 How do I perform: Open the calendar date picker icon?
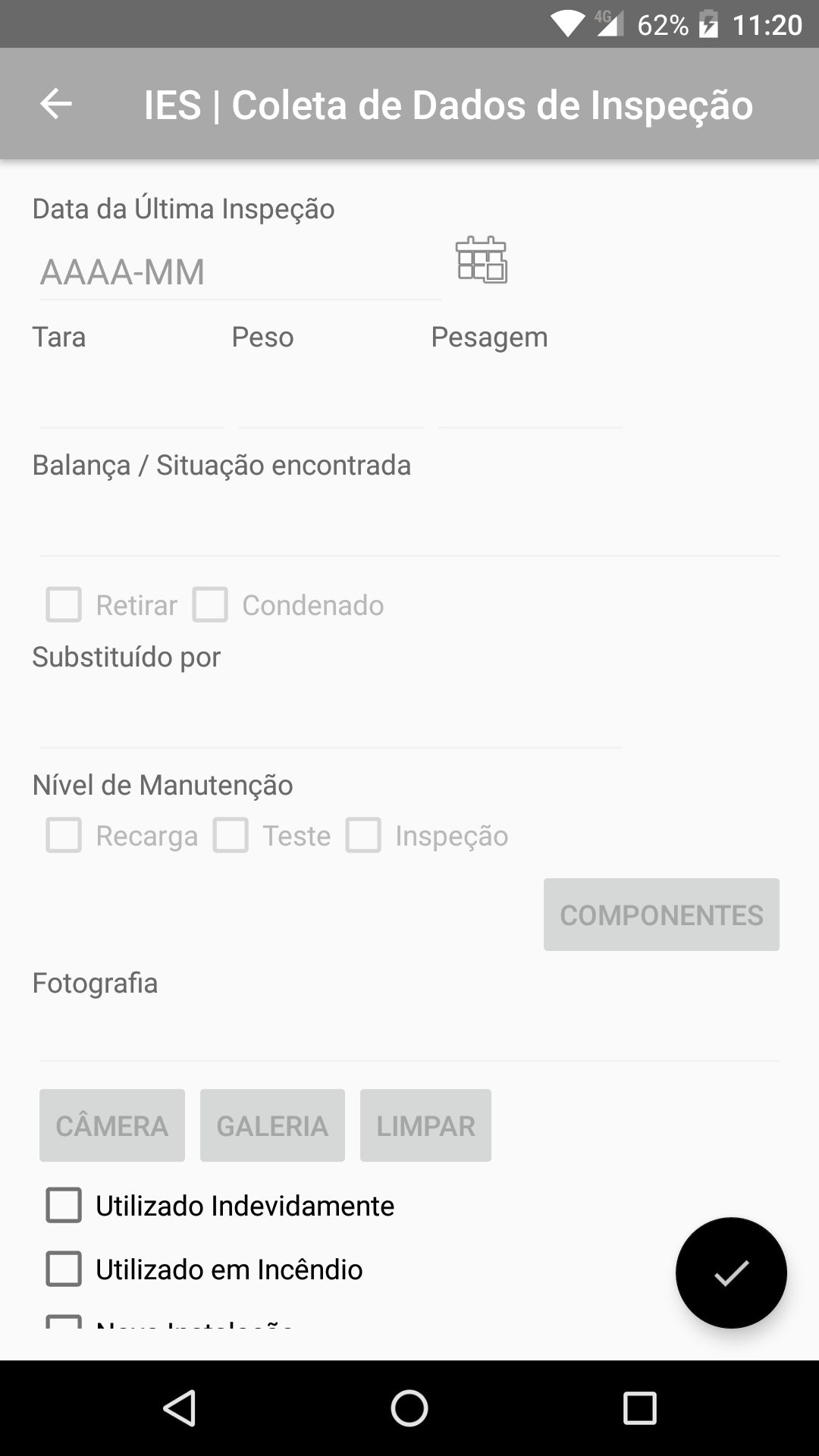point(482,259)
